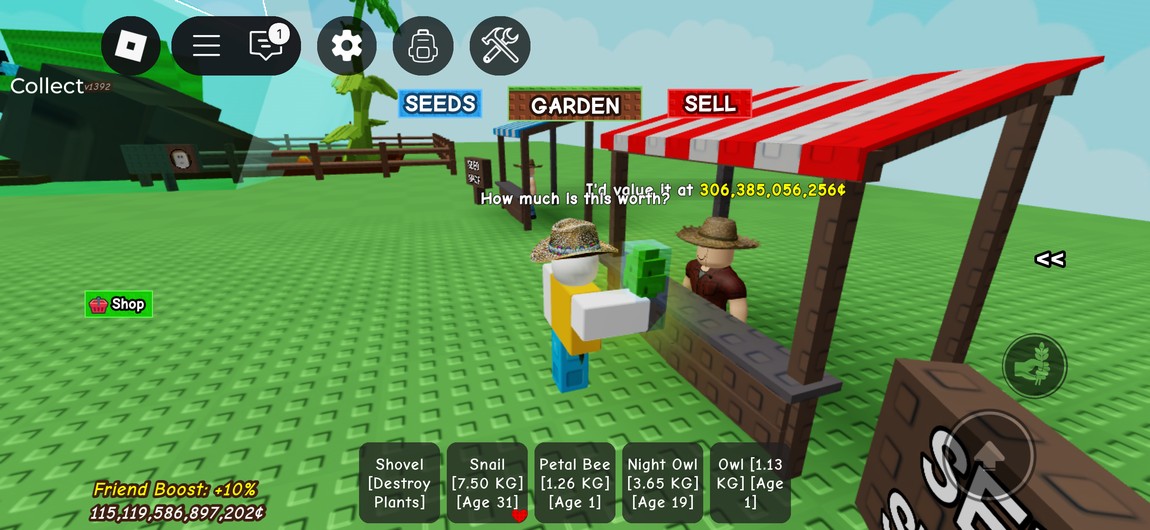Equip the Snail pet slot
Viewport: 1150px width, 530px height.
(487, 483)
